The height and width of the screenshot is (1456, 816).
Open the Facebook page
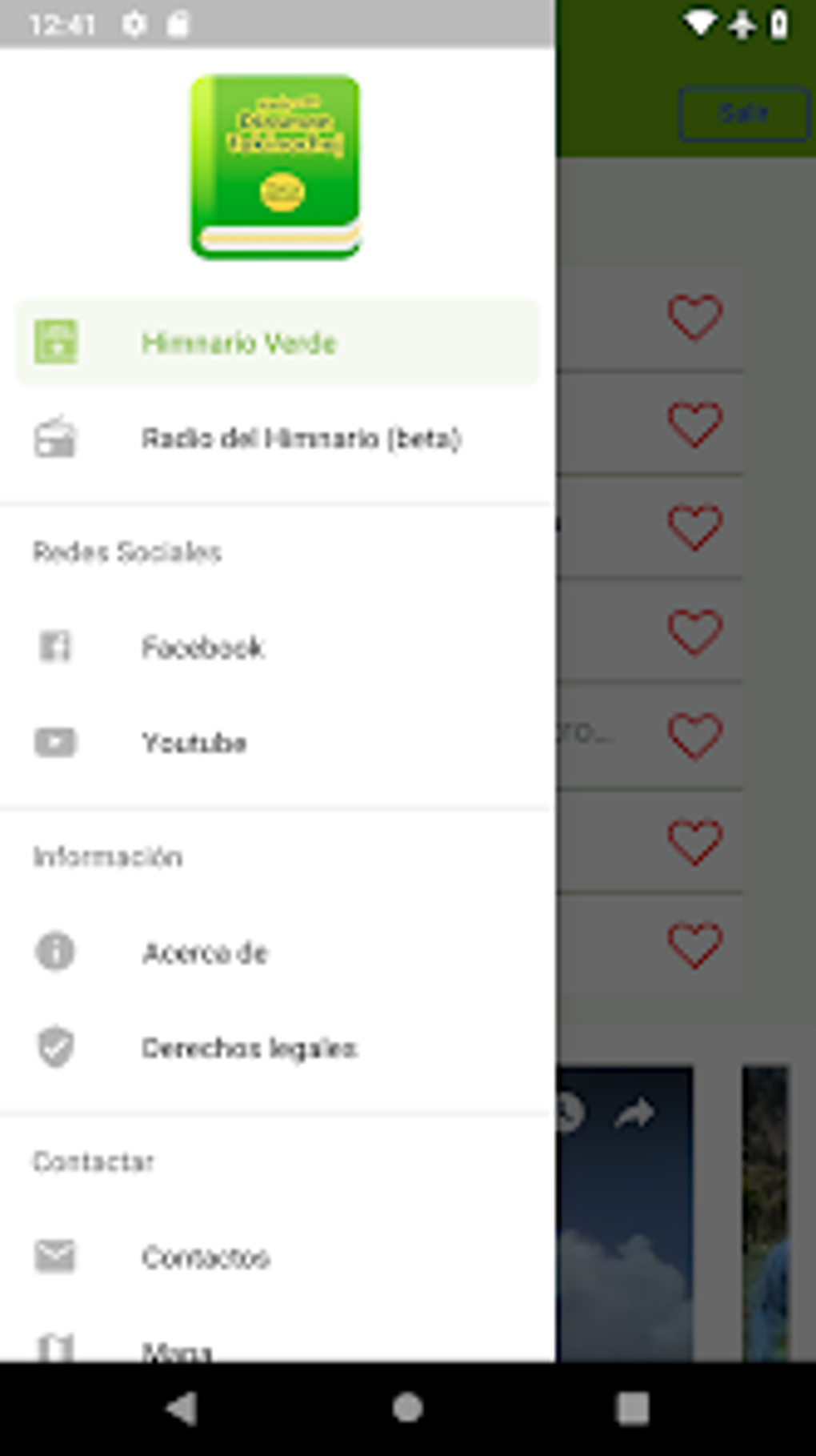pyautogui.click(x=278, y=647)
